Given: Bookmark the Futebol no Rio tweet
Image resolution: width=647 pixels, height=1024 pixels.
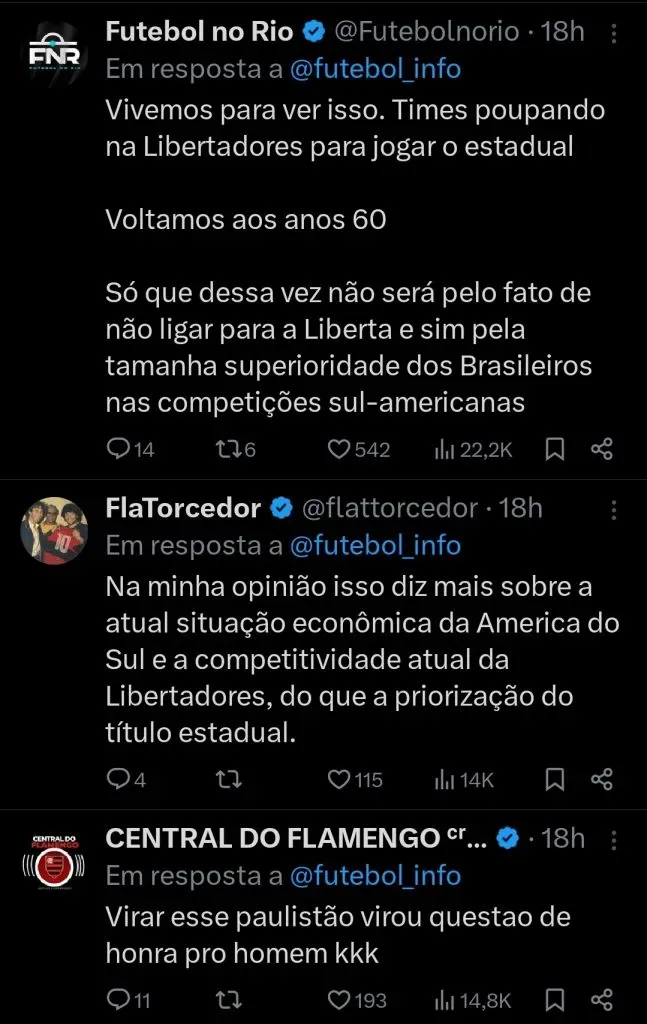Looking at the screenshot, I should click(555, 450).
